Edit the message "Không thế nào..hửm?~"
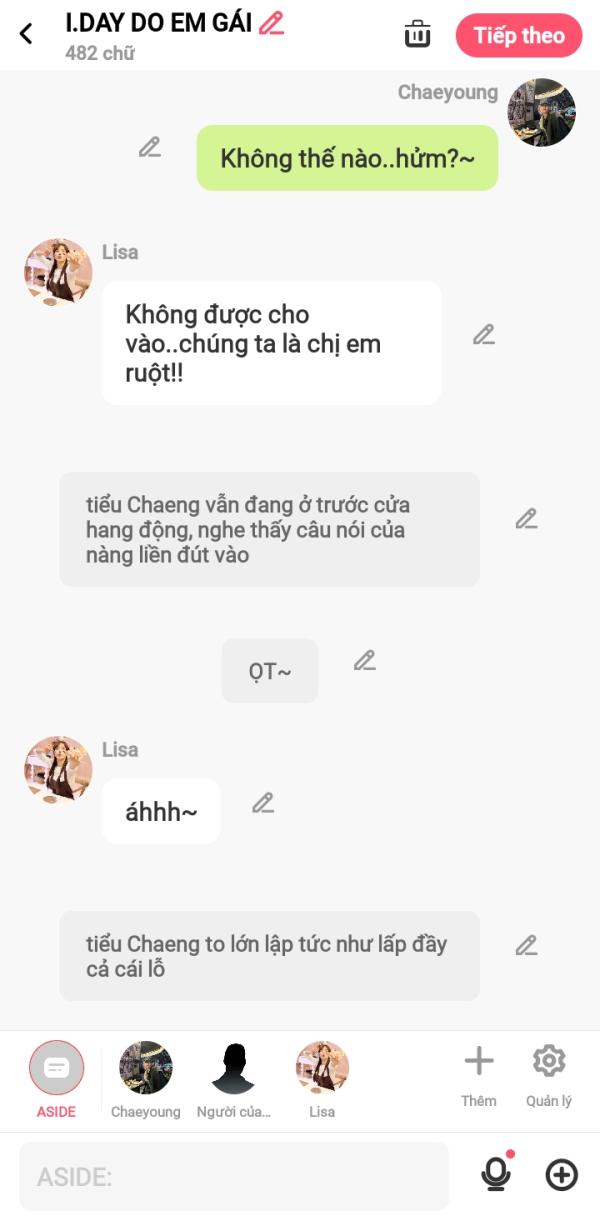This screenshot has width=600, height=1221. pyautogui.click(x=150, y=147)
